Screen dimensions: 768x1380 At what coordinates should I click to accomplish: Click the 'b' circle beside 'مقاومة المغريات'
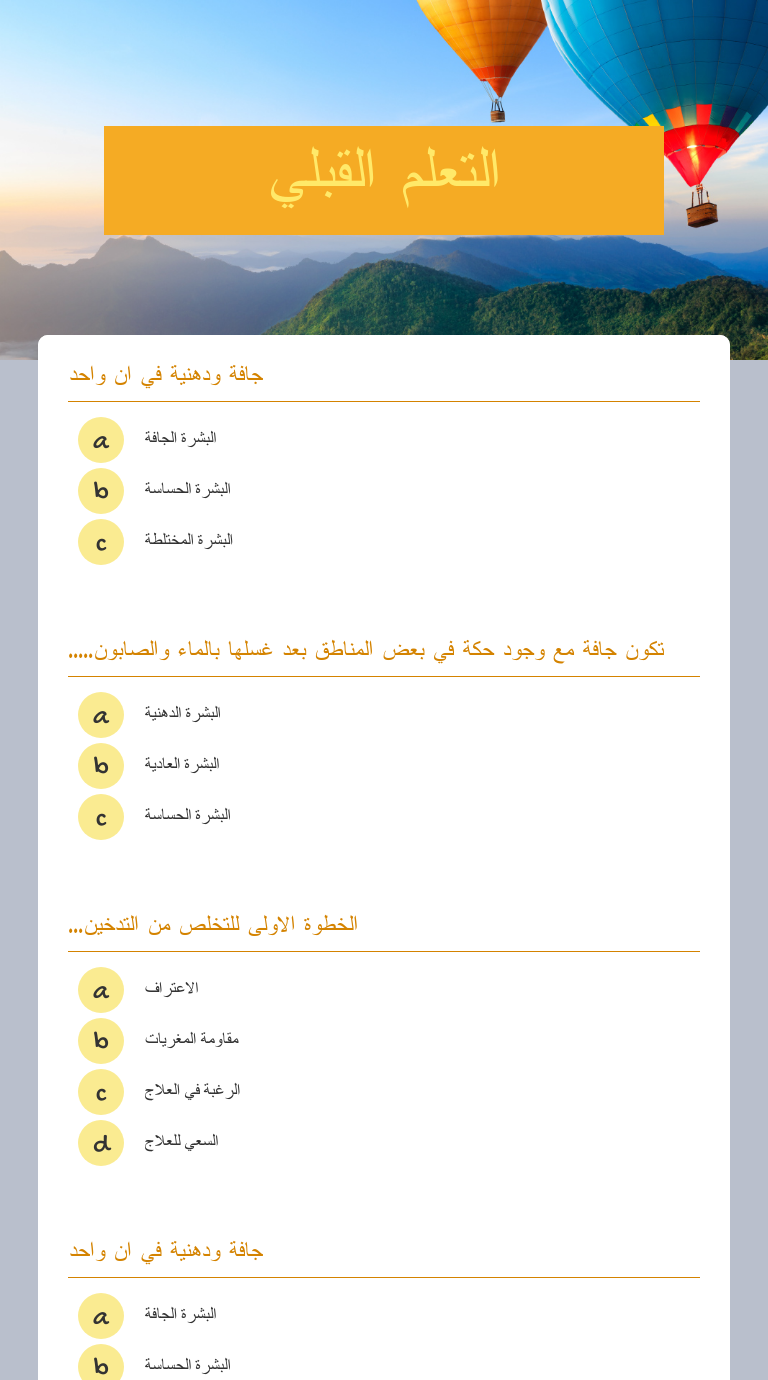tap(100, 1040)
